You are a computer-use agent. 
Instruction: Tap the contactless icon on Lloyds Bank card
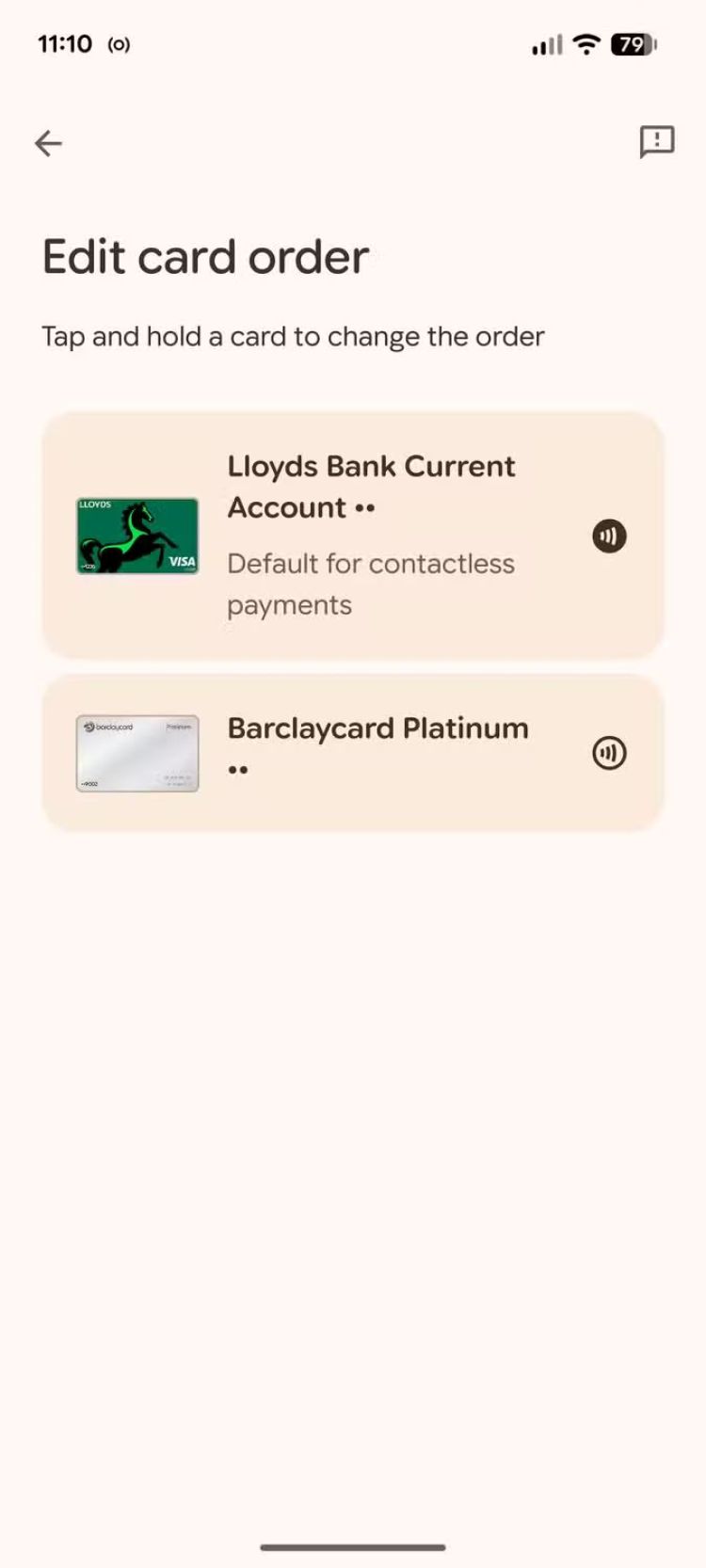pos(609,536)
